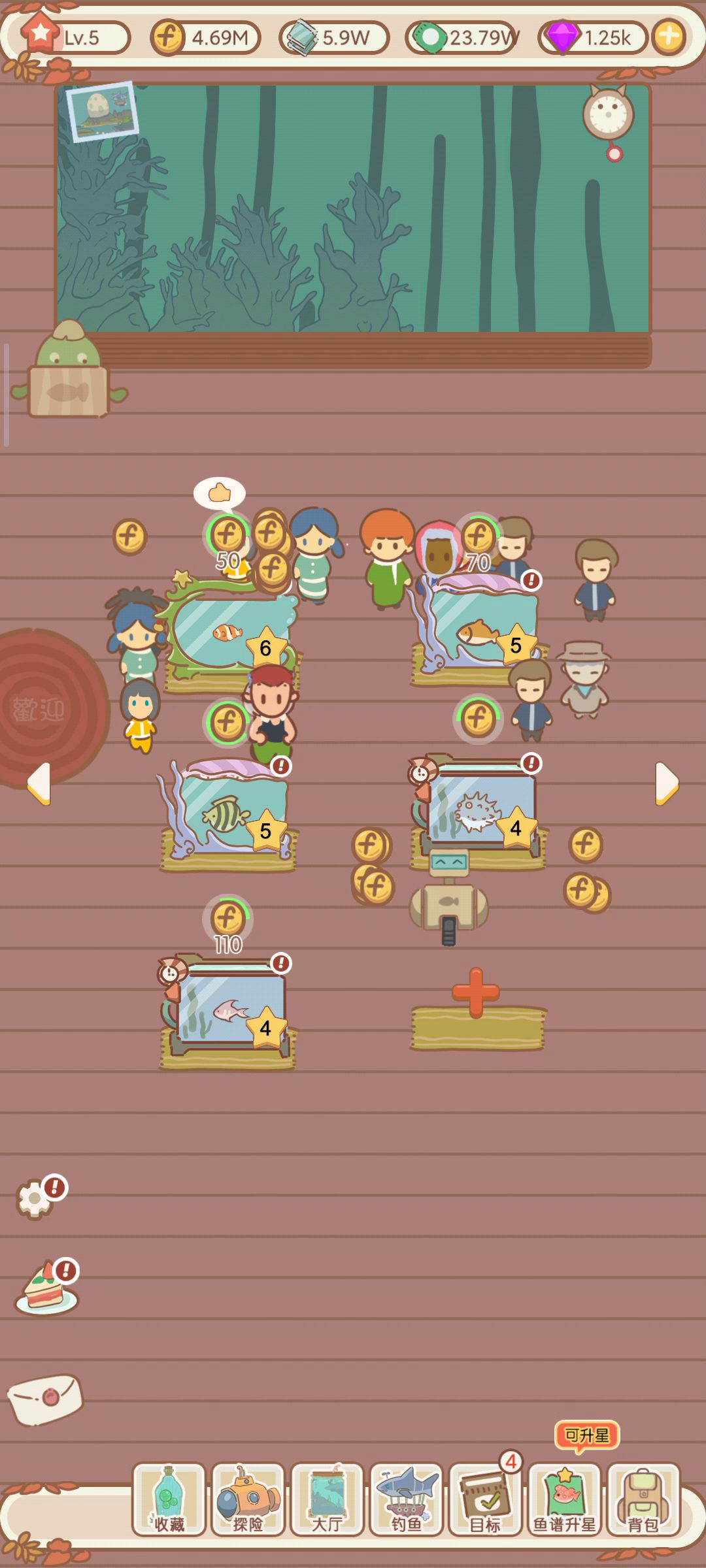
Task: Add a new tank with the red plus
Action: point(476,993)
